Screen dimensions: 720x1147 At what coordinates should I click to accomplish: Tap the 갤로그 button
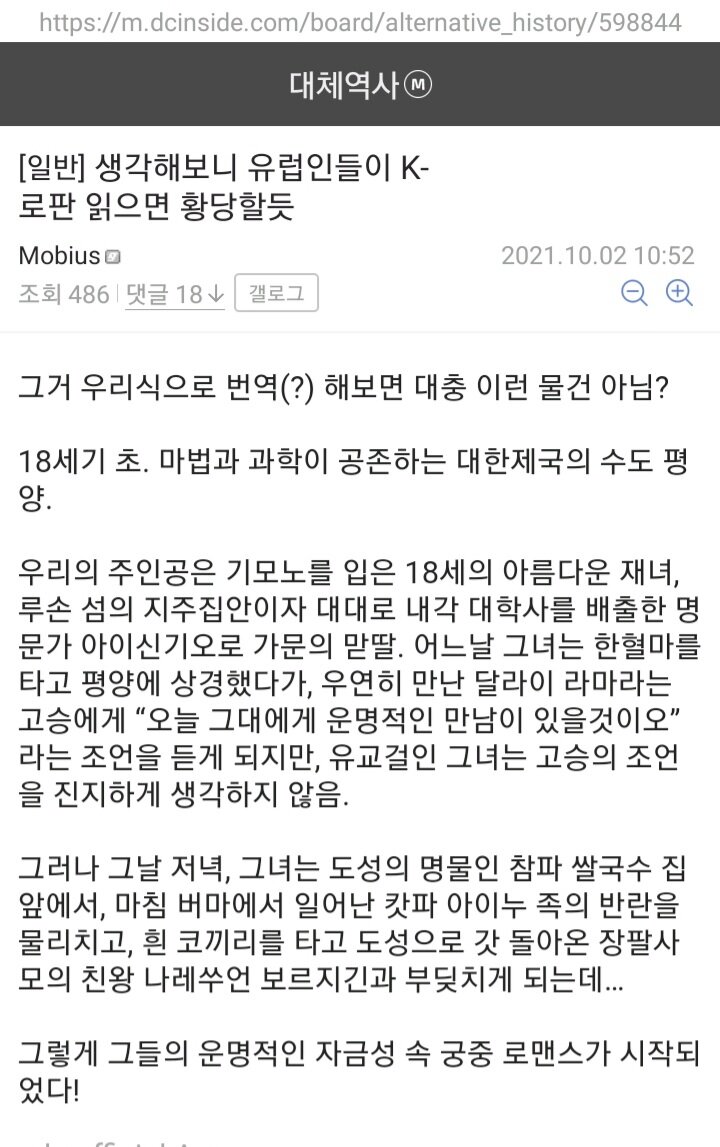click(x=276, y=293)
